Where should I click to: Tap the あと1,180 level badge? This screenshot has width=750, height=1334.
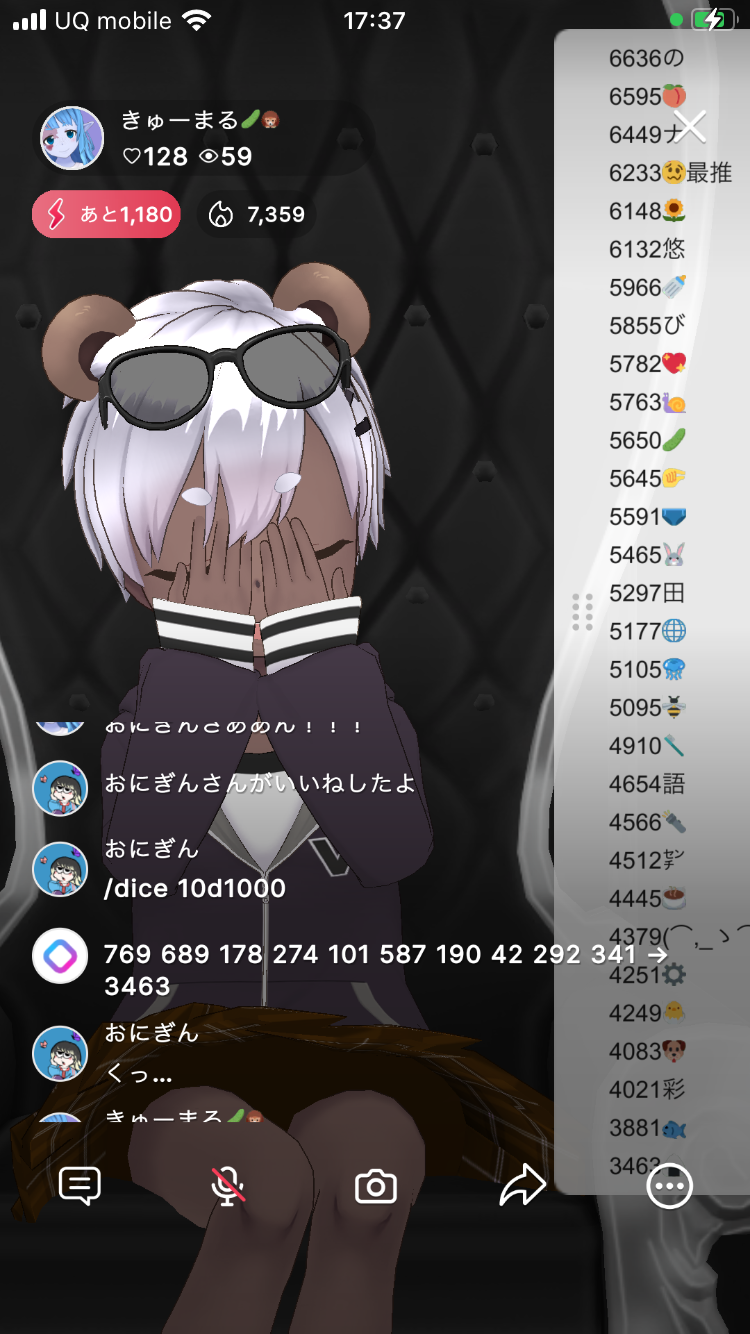[106, 214]
